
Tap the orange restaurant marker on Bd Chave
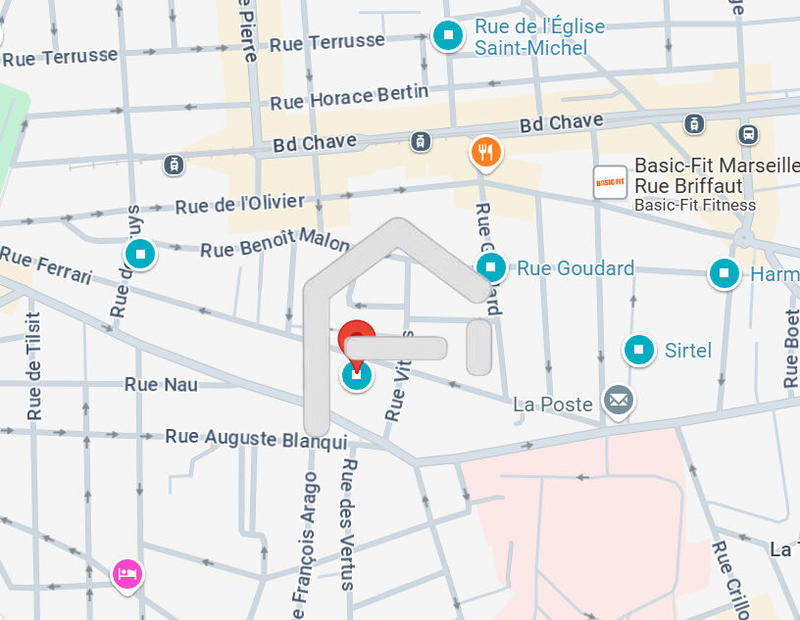coord(486,153)
